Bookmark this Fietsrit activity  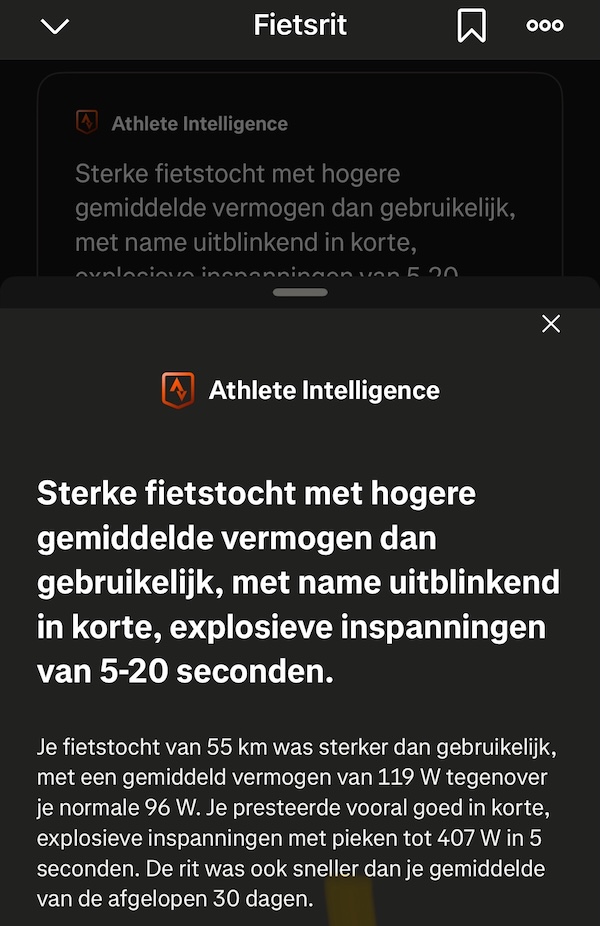click(471, 26)
